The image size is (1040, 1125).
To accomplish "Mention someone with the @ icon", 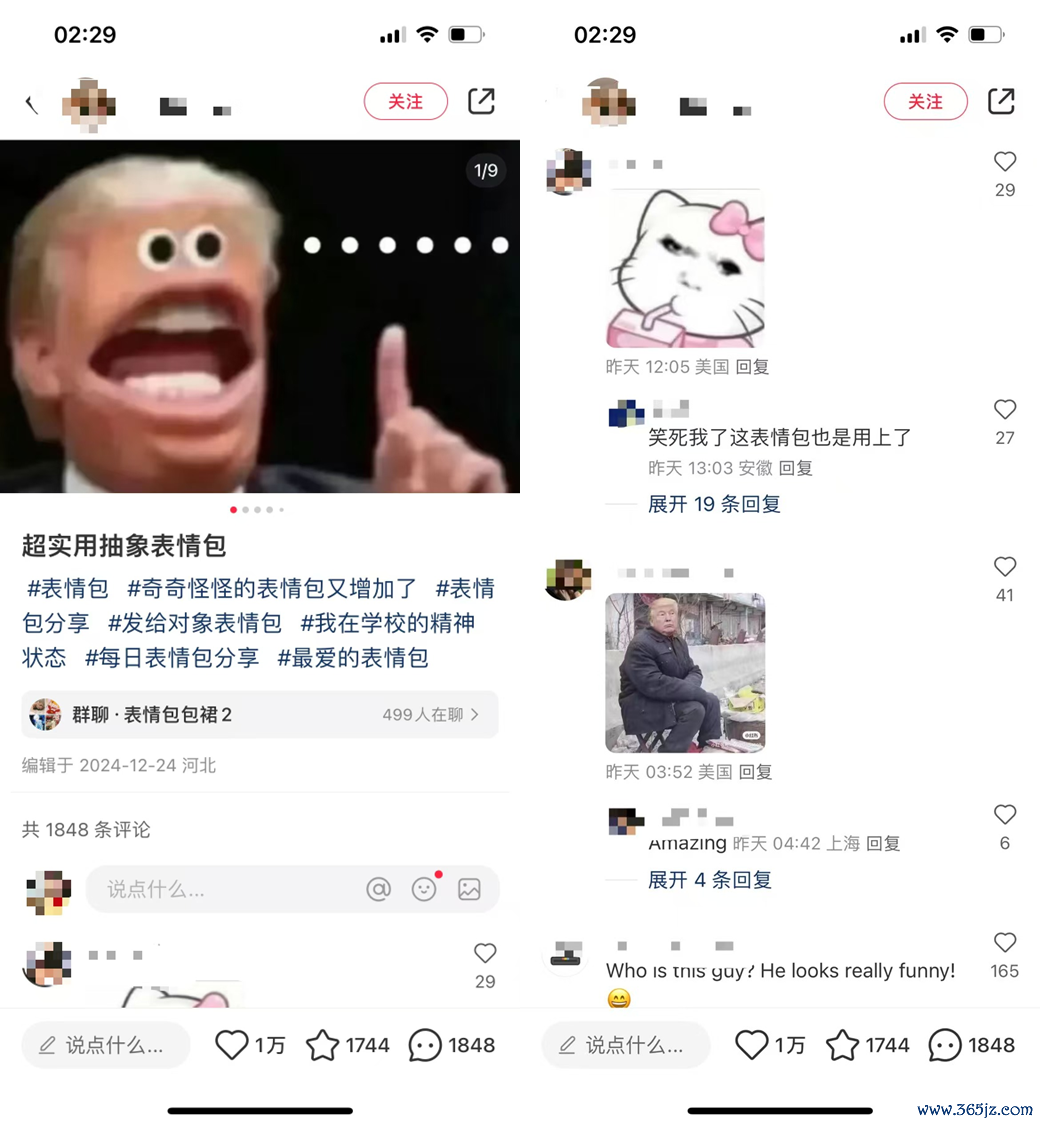I will 379,889.
